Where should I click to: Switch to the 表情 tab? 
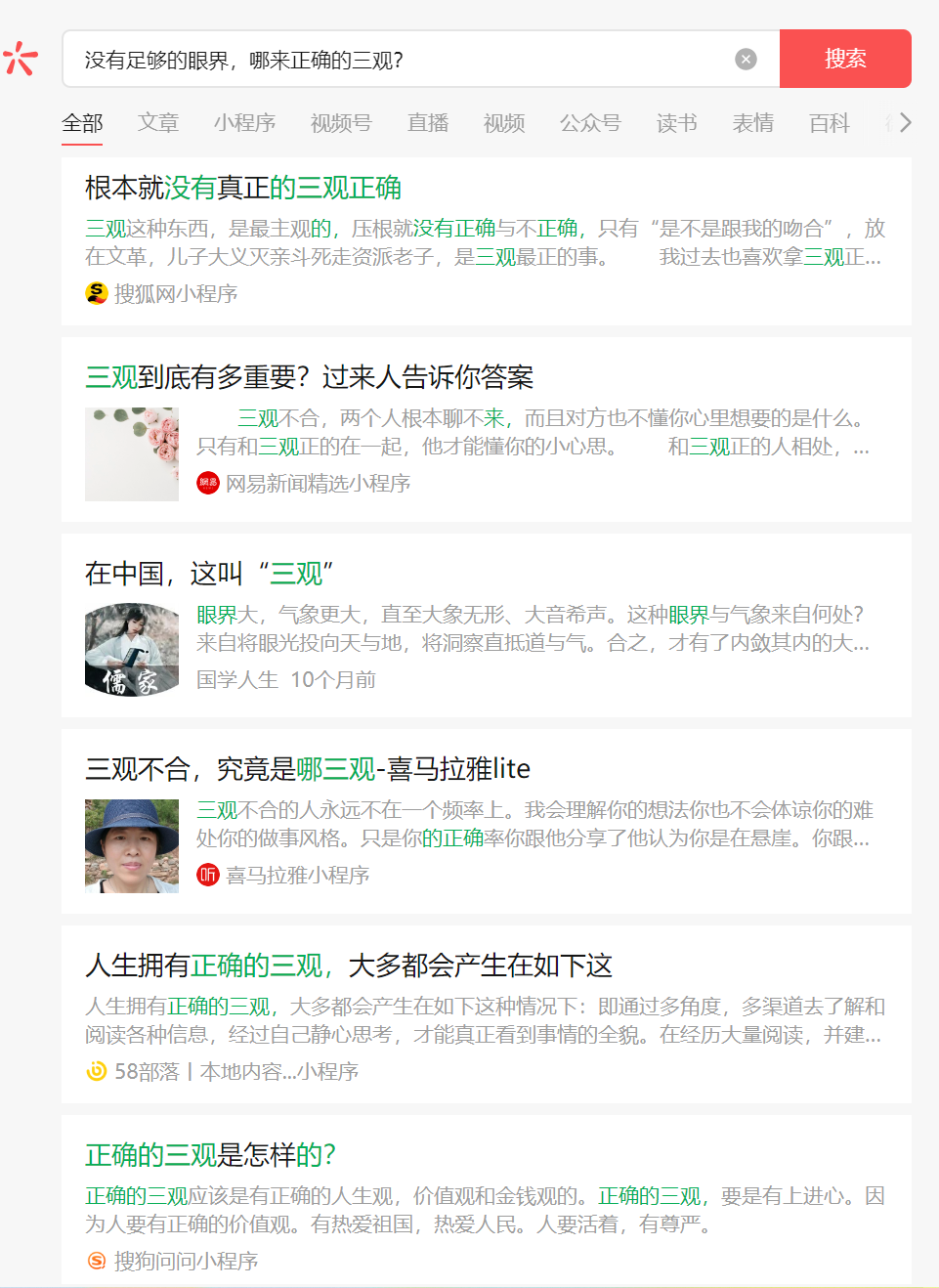click(x=753, y=123)
